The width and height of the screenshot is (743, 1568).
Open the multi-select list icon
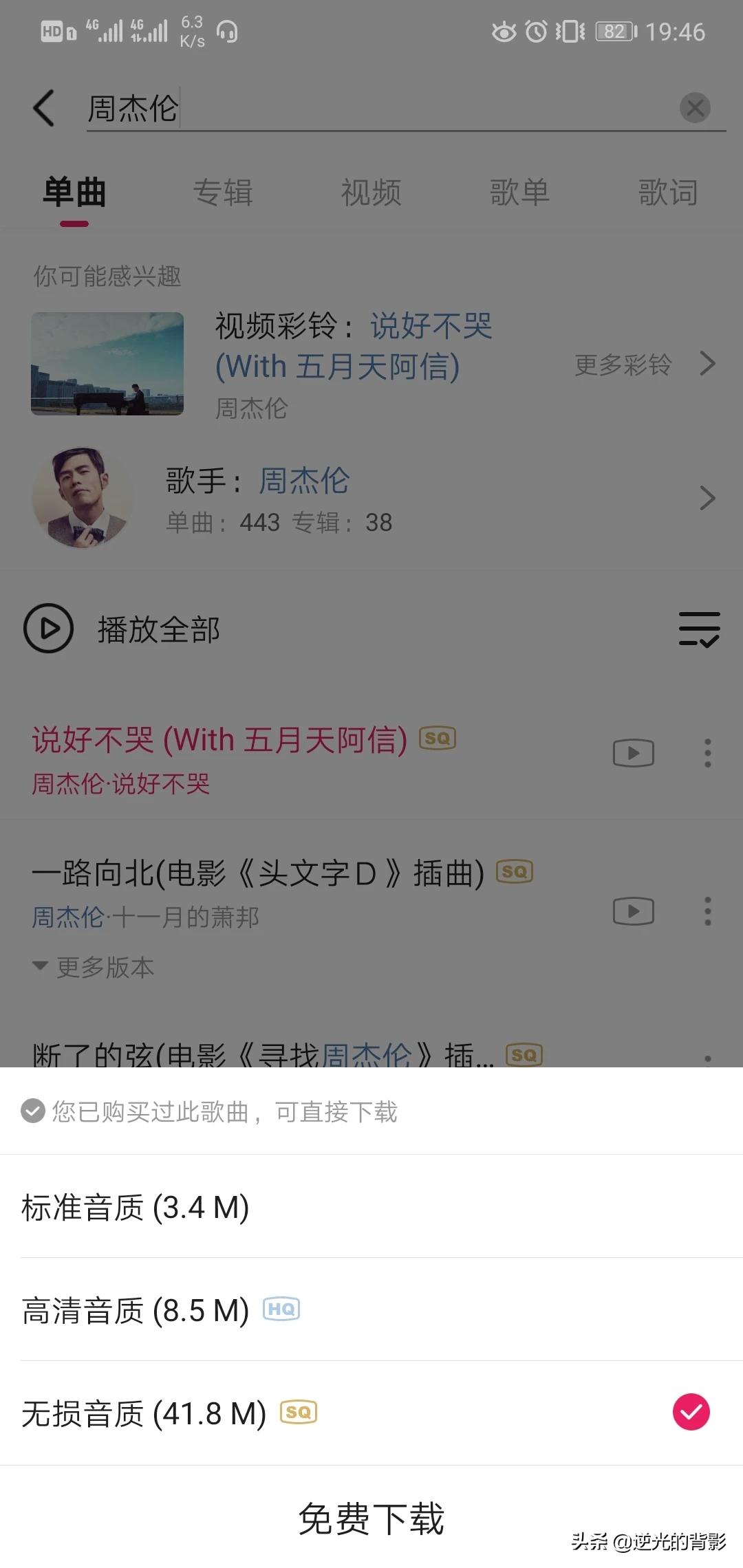tap(699, 629)
